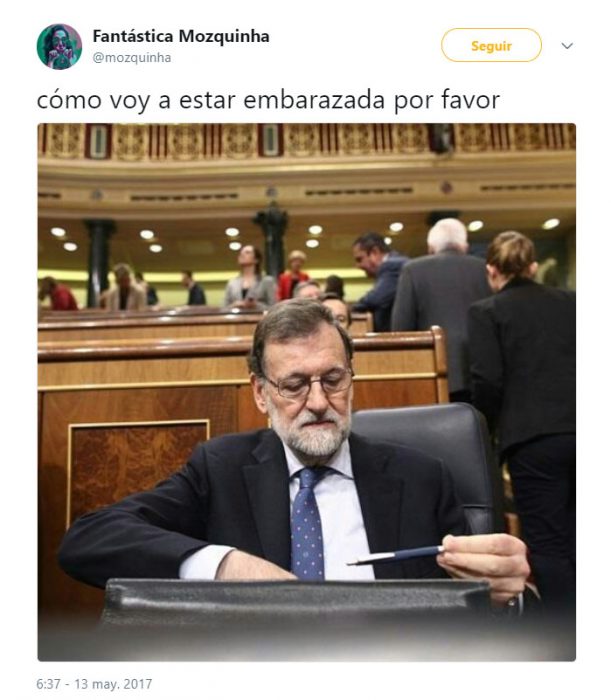Follow Fantástica Mozquinha with the Seguir button
Image resolution: width=611 pixels, height=700 pixels.
(491, 46)
